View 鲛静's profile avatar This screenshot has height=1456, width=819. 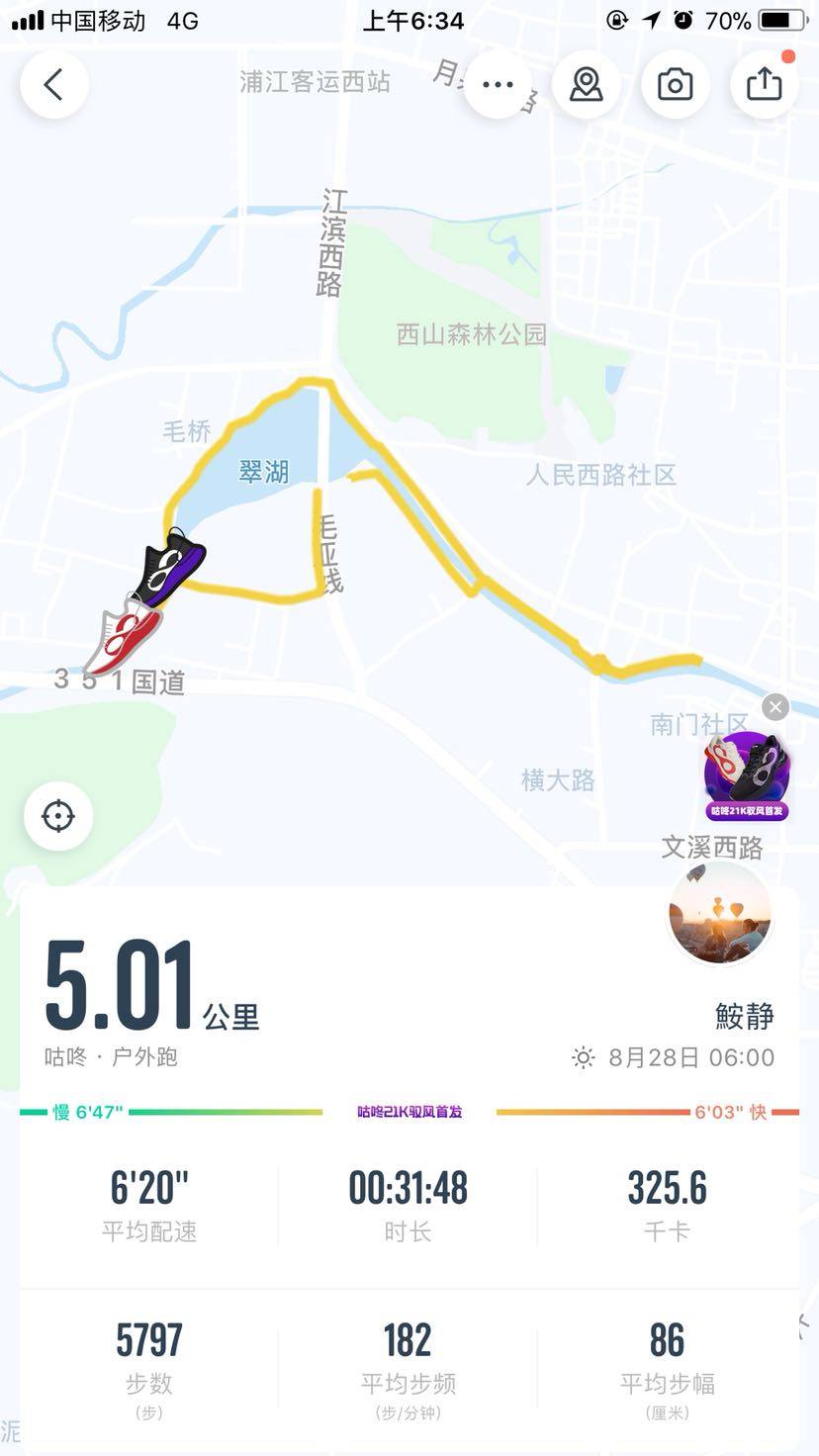tap(720, 914)
